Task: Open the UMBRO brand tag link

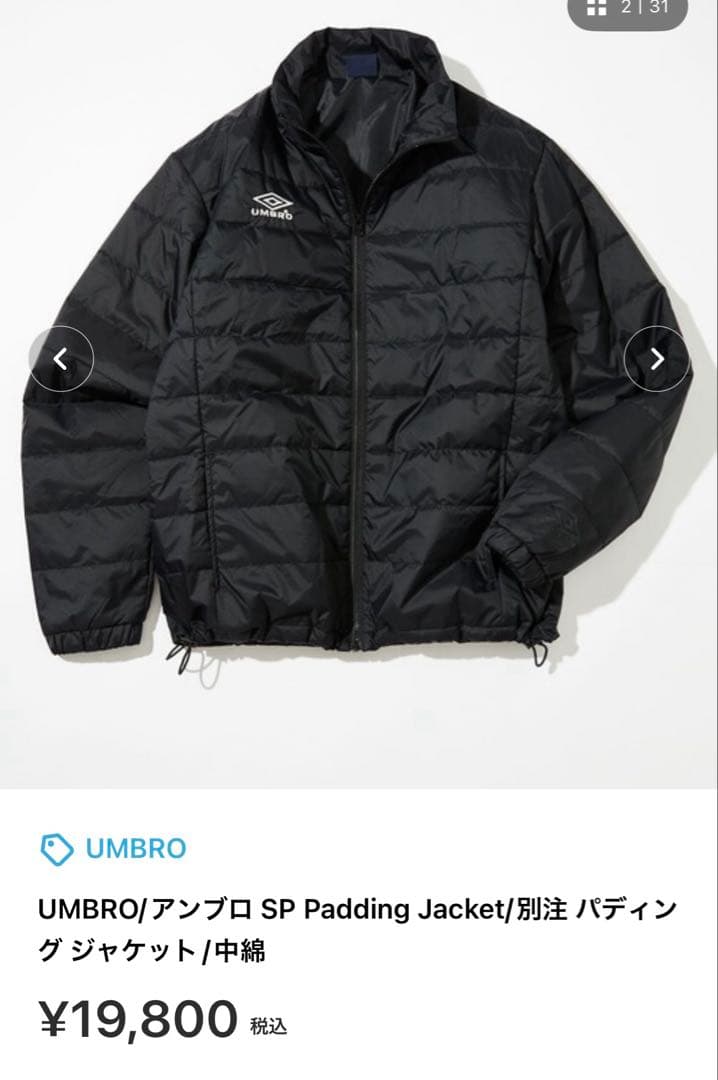Action: tap(113, 849)
